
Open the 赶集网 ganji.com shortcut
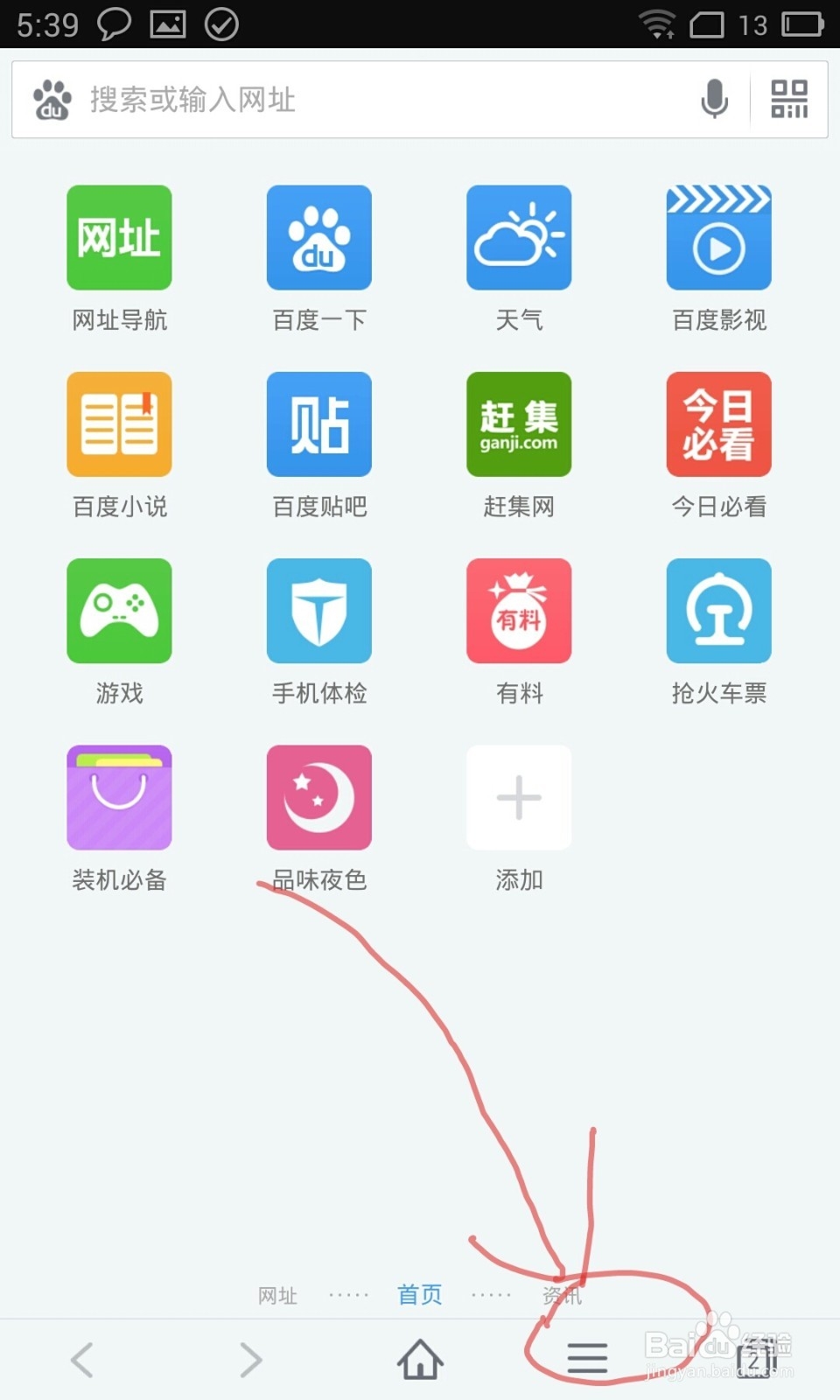(x=518, y=423)
